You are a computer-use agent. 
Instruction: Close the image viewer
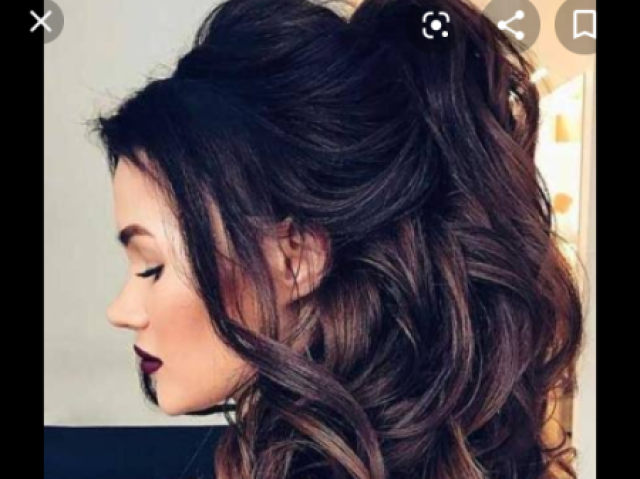click(40, 21)
